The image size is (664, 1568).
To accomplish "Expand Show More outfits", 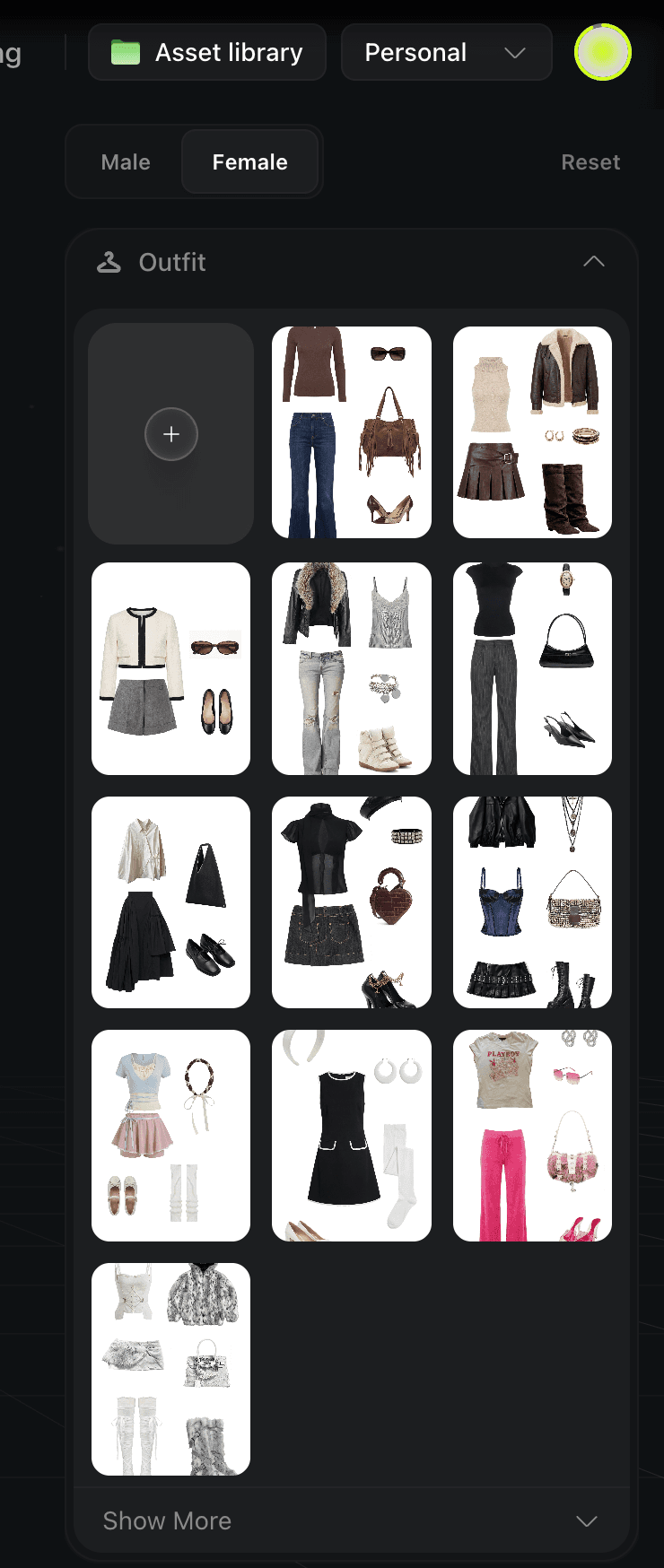I will coord(351,1520).
